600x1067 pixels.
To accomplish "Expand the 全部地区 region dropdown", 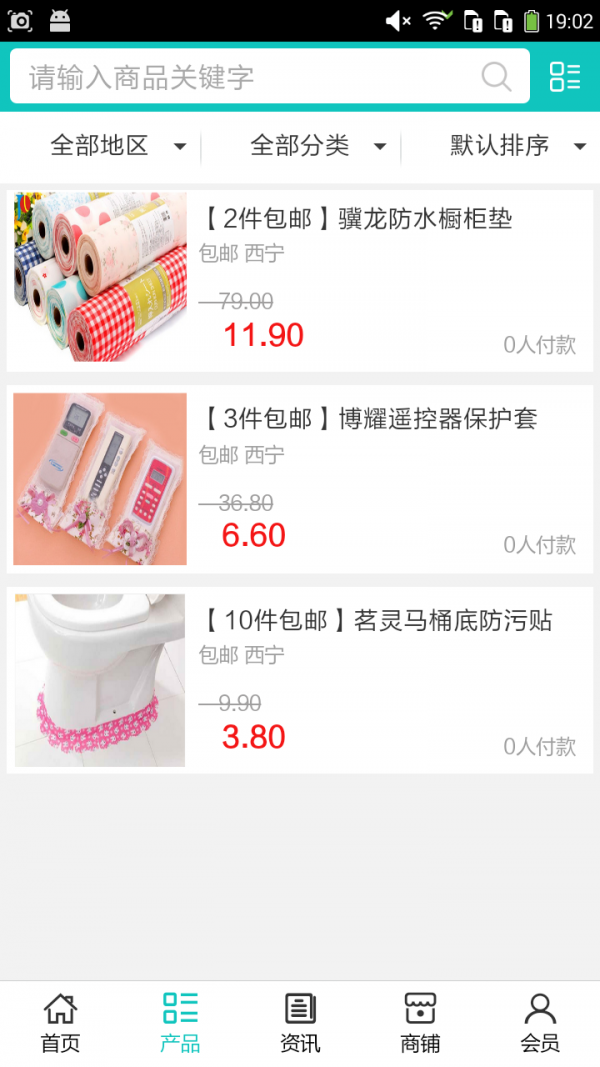I will [x=118, y=146].
